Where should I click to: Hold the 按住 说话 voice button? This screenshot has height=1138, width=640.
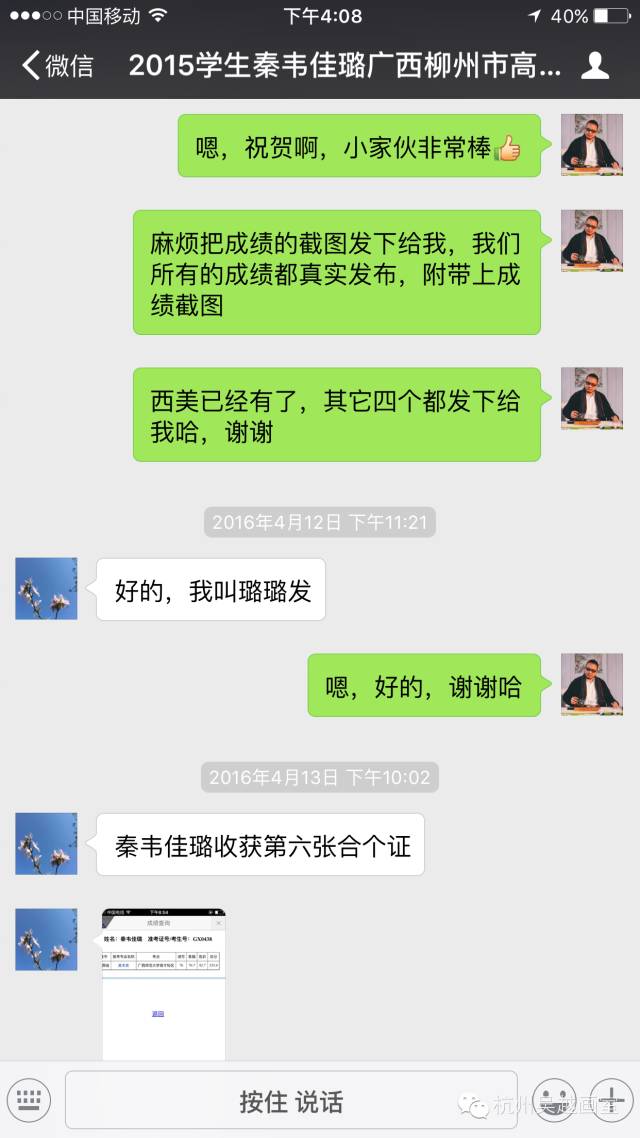click(x=291, y=1101)
